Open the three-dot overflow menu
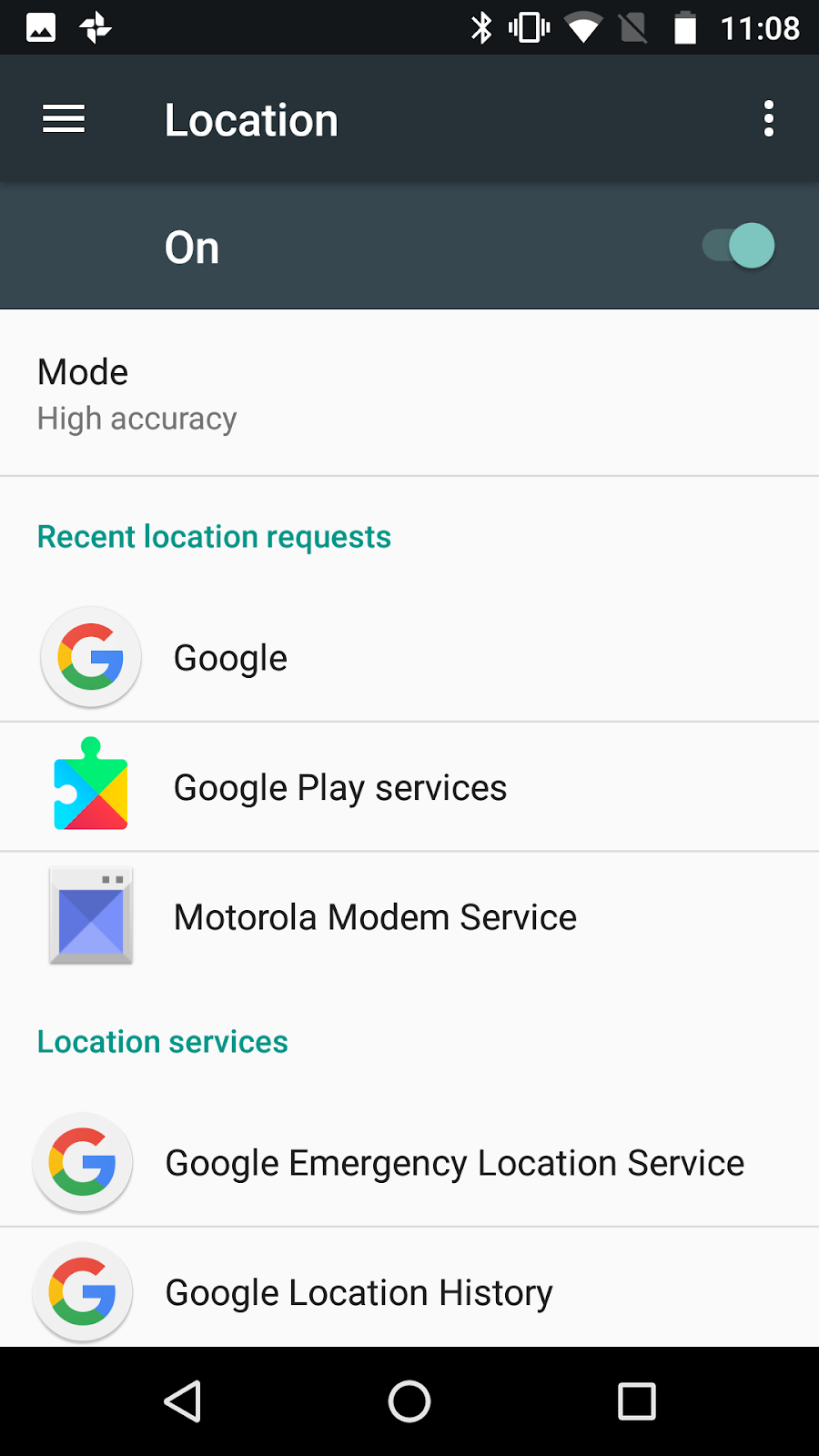The height and width of the screenshot is (1456, 819). click(769, 119)
